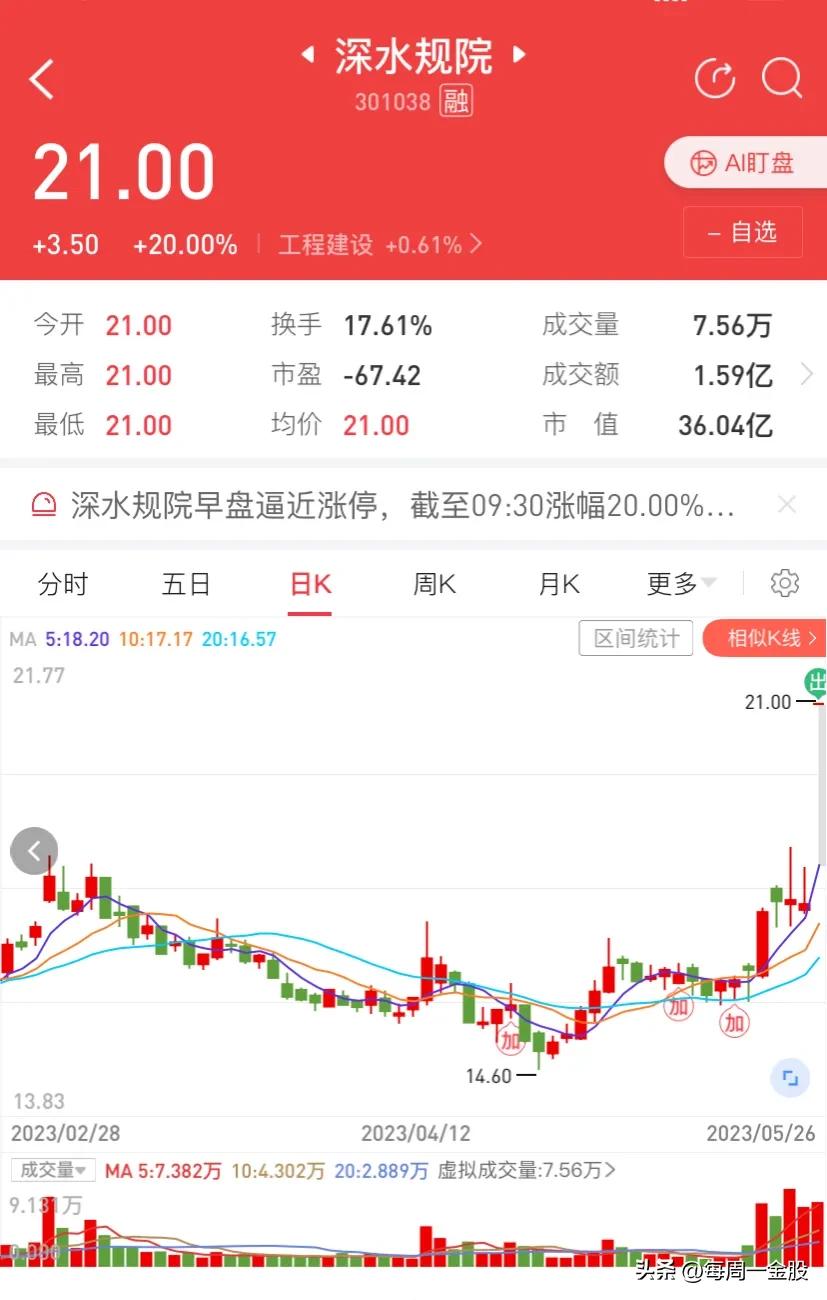This screenshot has height=1300, width=827.
Task: Tap the refresh/share icon in the header
Action: click(714, 79)
